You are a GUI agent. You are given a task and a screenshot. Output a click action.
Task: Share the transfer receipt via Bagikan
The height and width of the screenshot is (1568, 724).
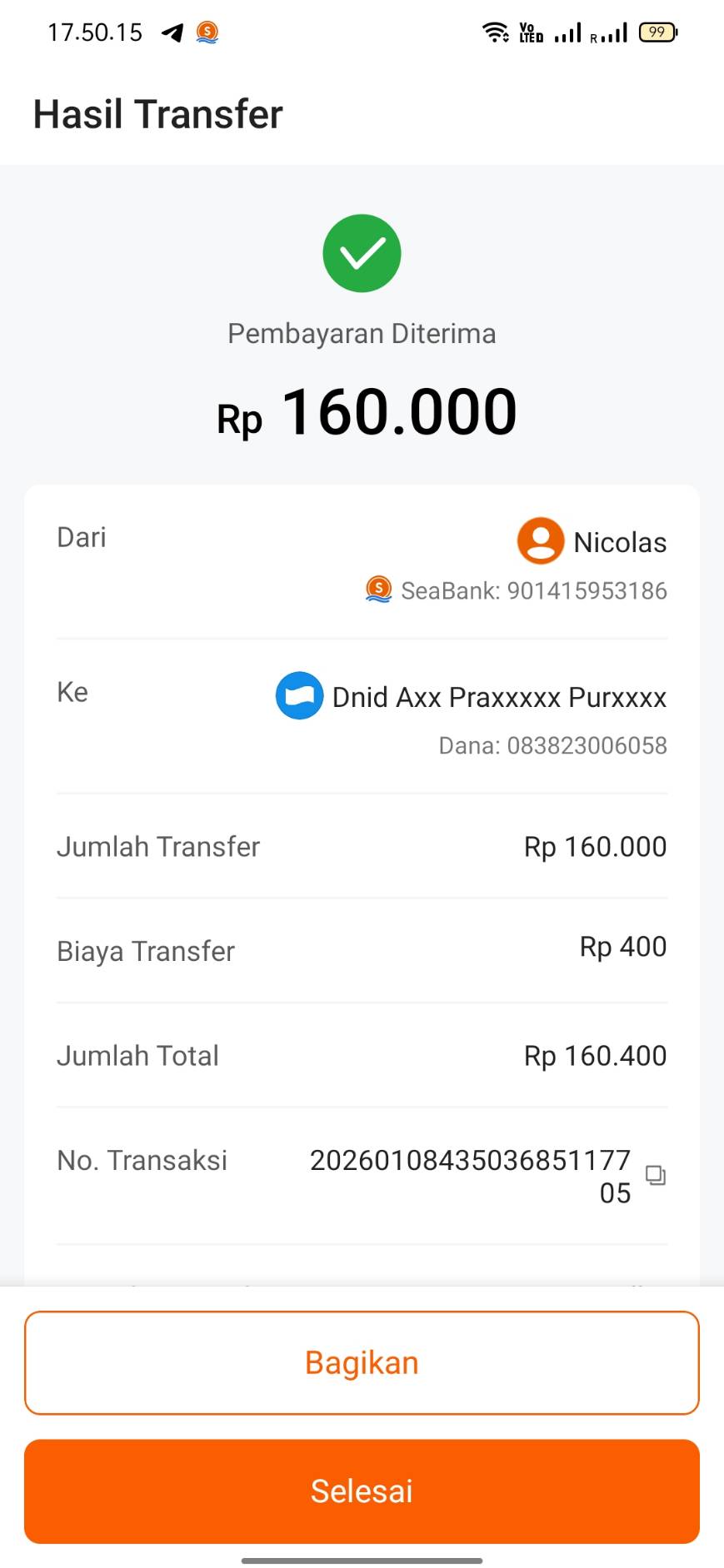(362, 1363)
